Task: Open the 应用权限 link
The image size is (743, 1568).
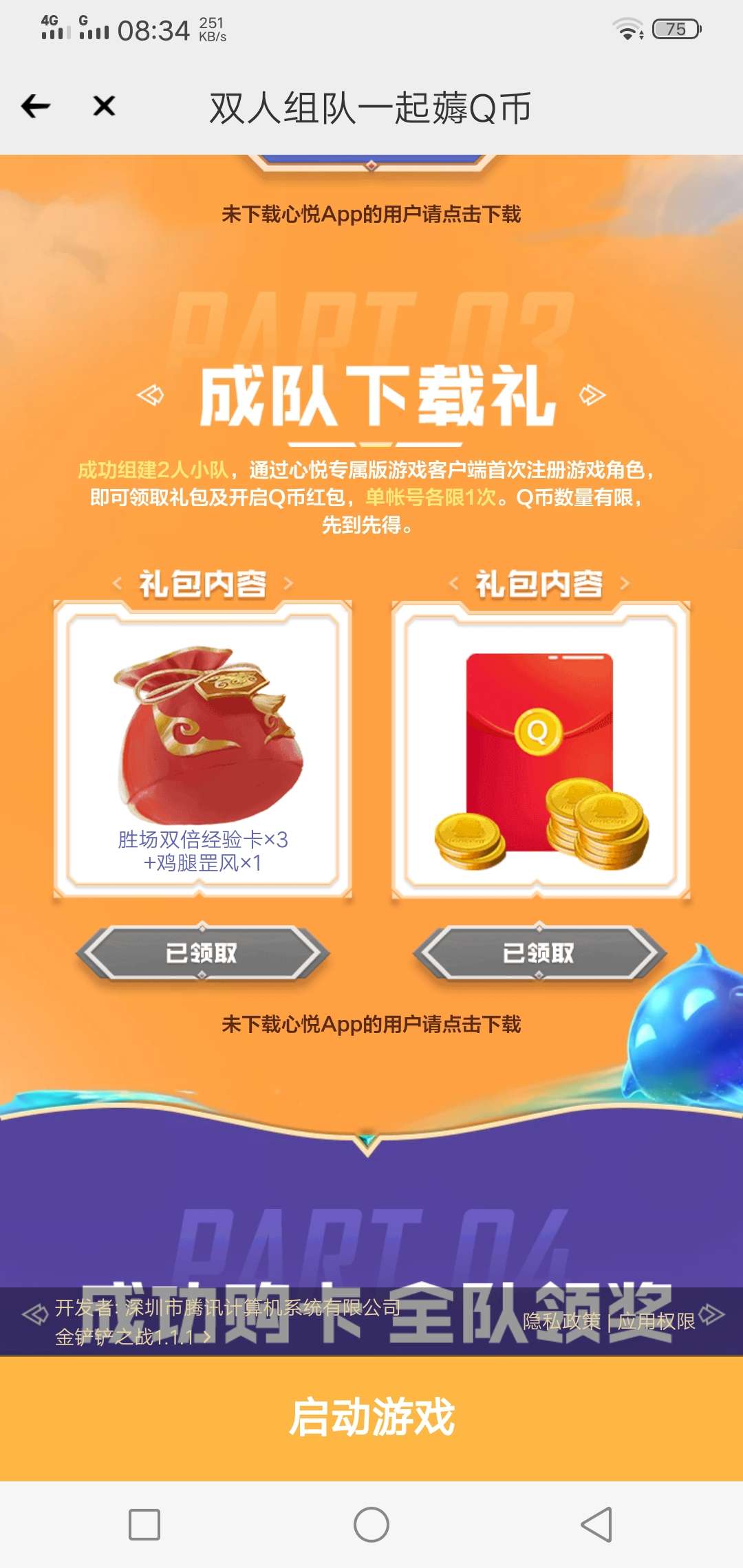Action: point(656,1321)
